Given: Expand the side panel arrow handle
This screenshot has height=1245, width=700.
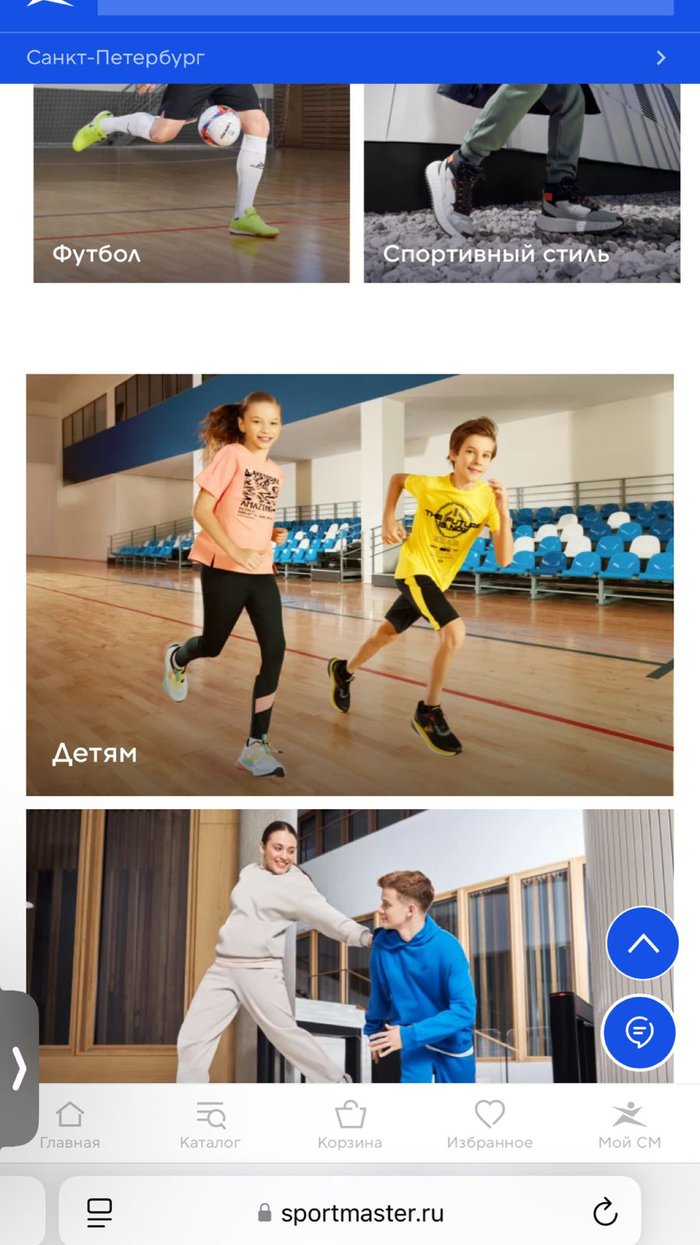Looking at the screenshot, I should 18,1068.
